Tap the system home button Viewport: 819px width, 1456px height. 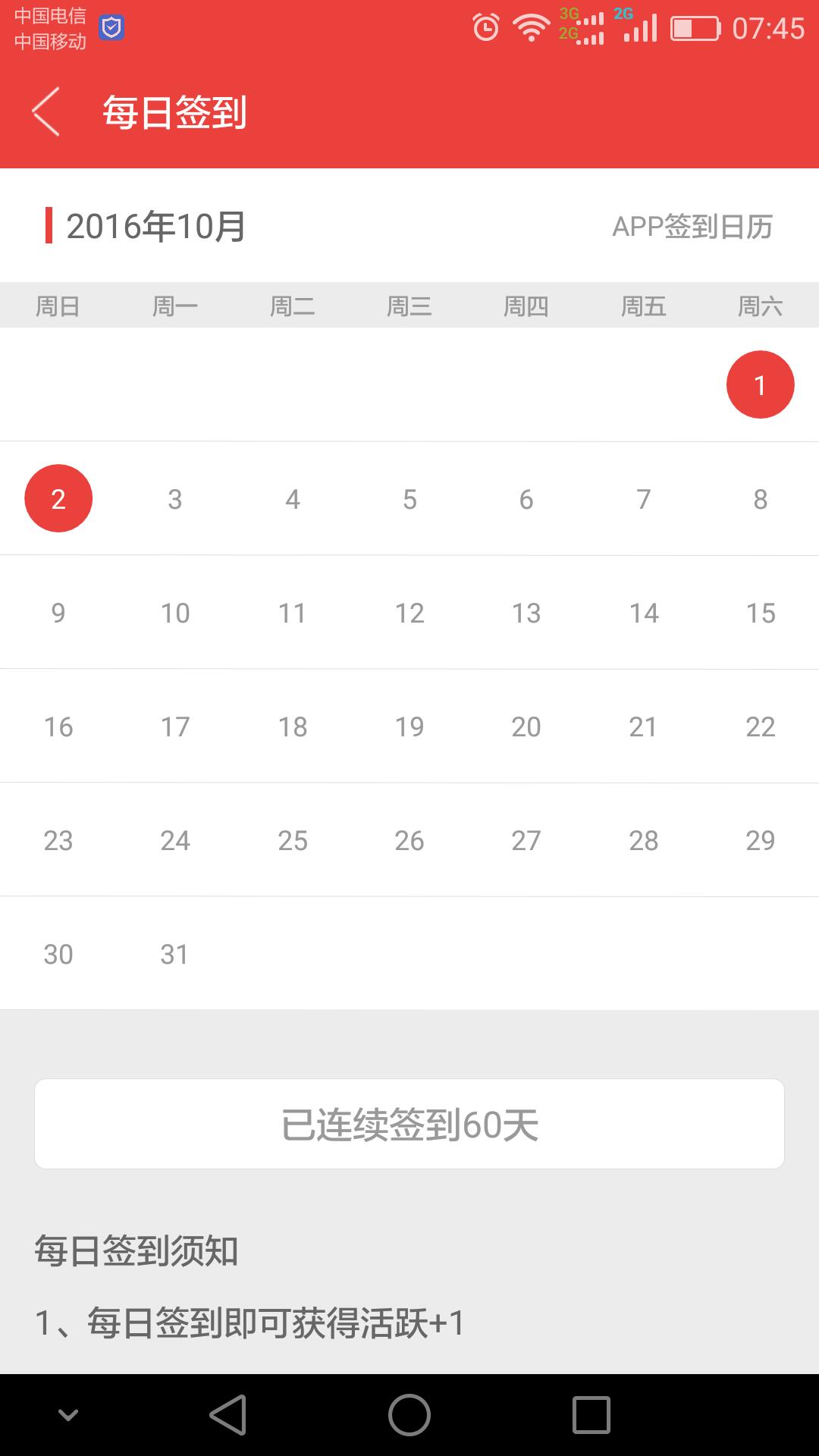pyautogui.click(x=409, y=1415)
